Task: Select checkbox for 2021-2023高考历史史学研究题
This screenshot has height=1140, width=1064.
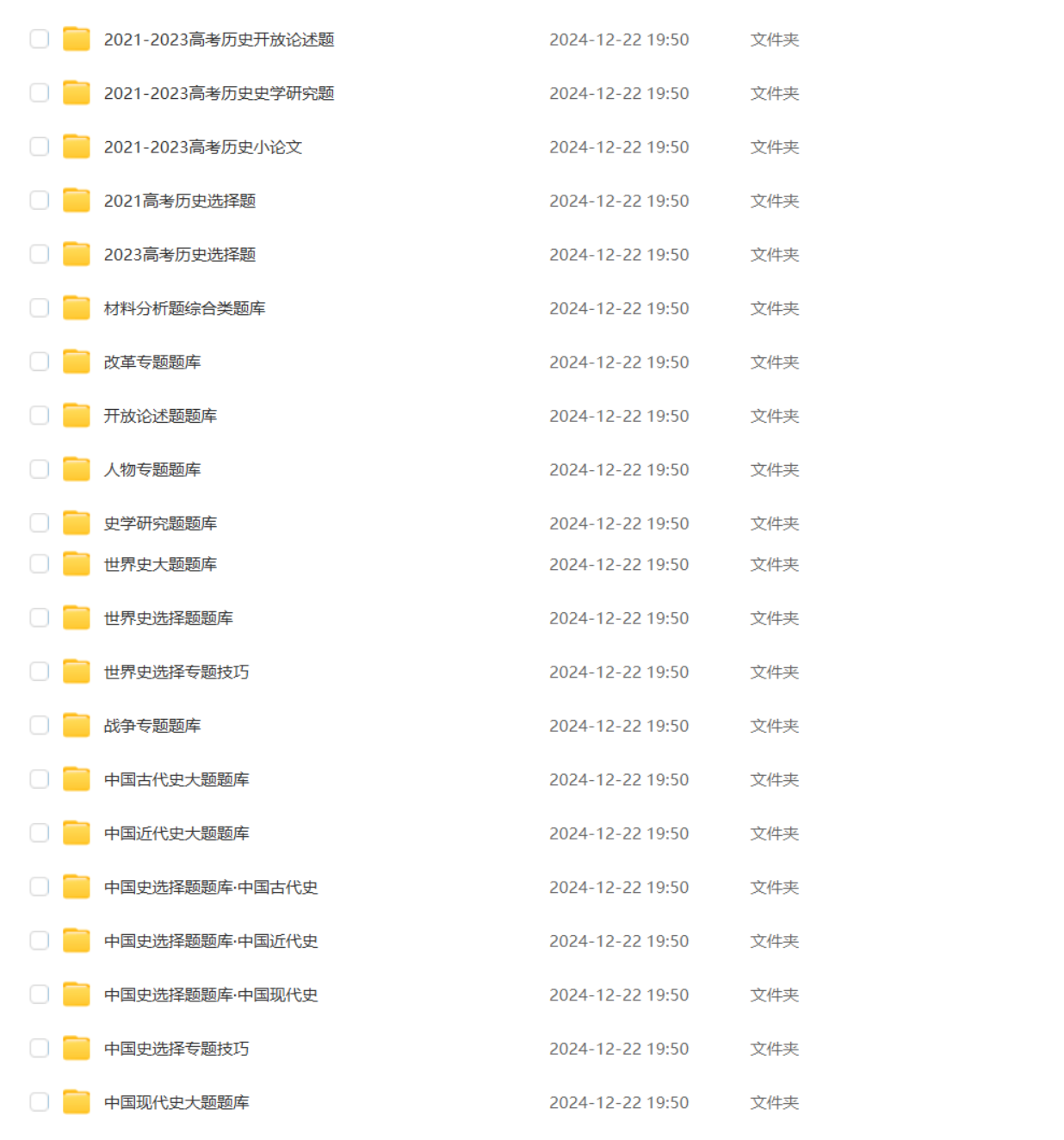Action: click(40, 93)
